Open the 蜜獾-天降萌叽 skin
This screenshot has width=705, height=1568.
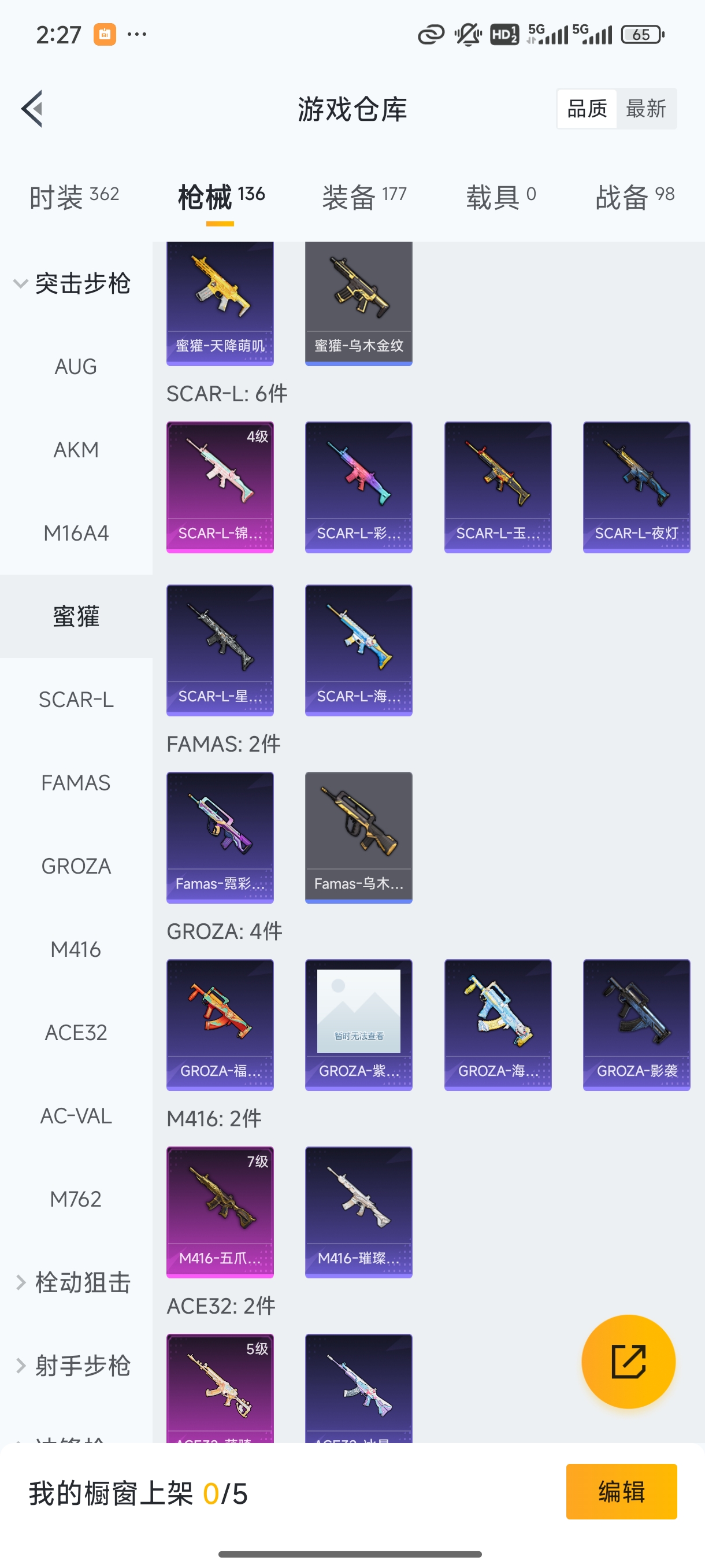click(220, 302)
